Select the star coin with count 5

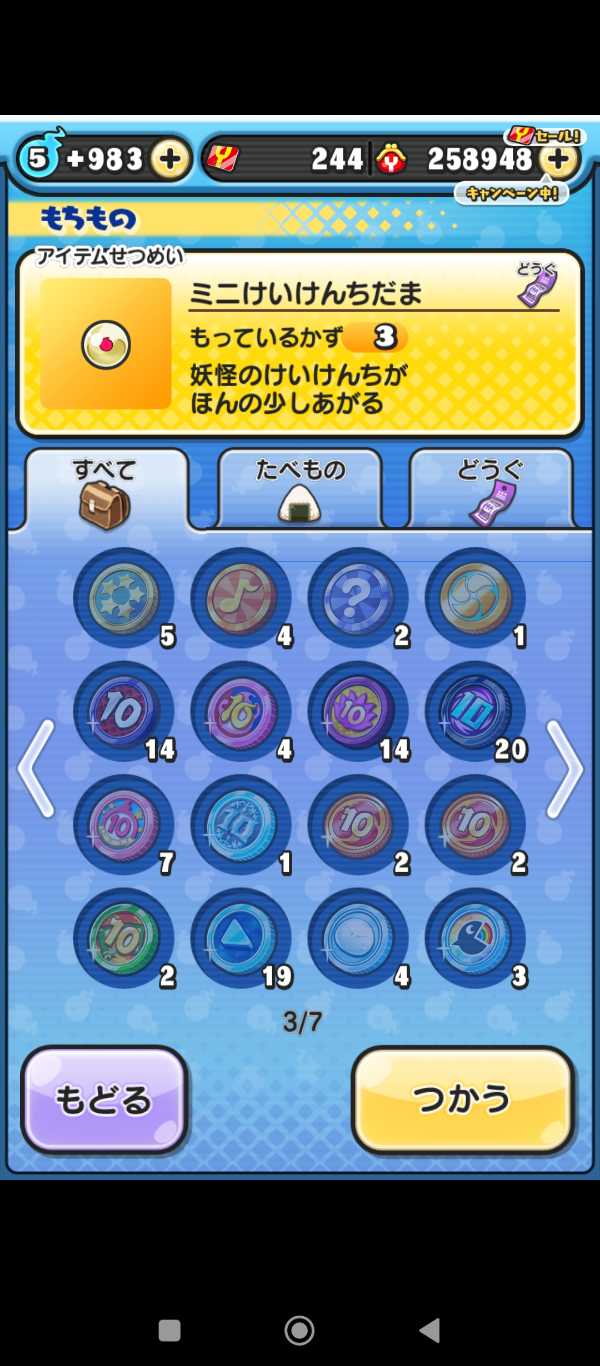click(123, 598)
